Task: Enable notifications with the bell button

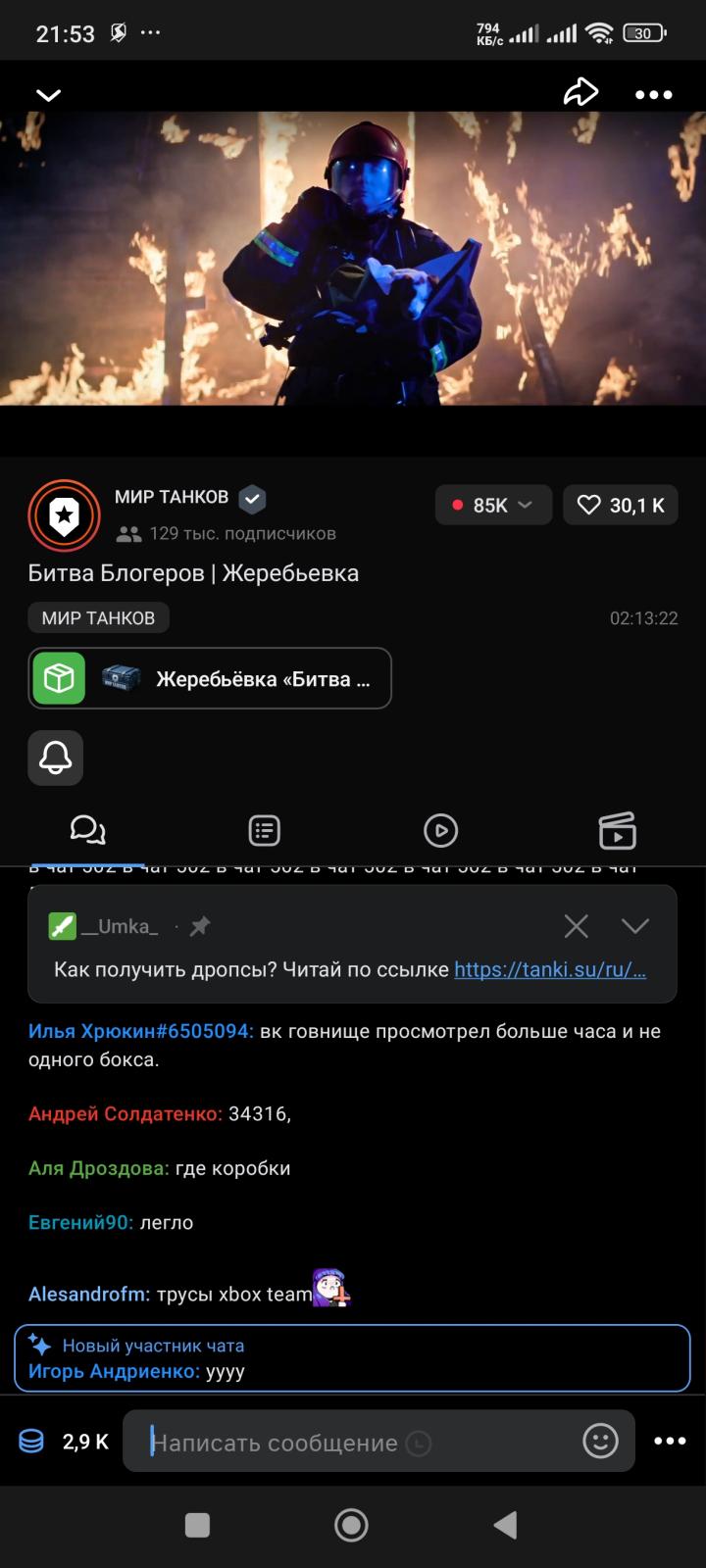Action: 56,758
